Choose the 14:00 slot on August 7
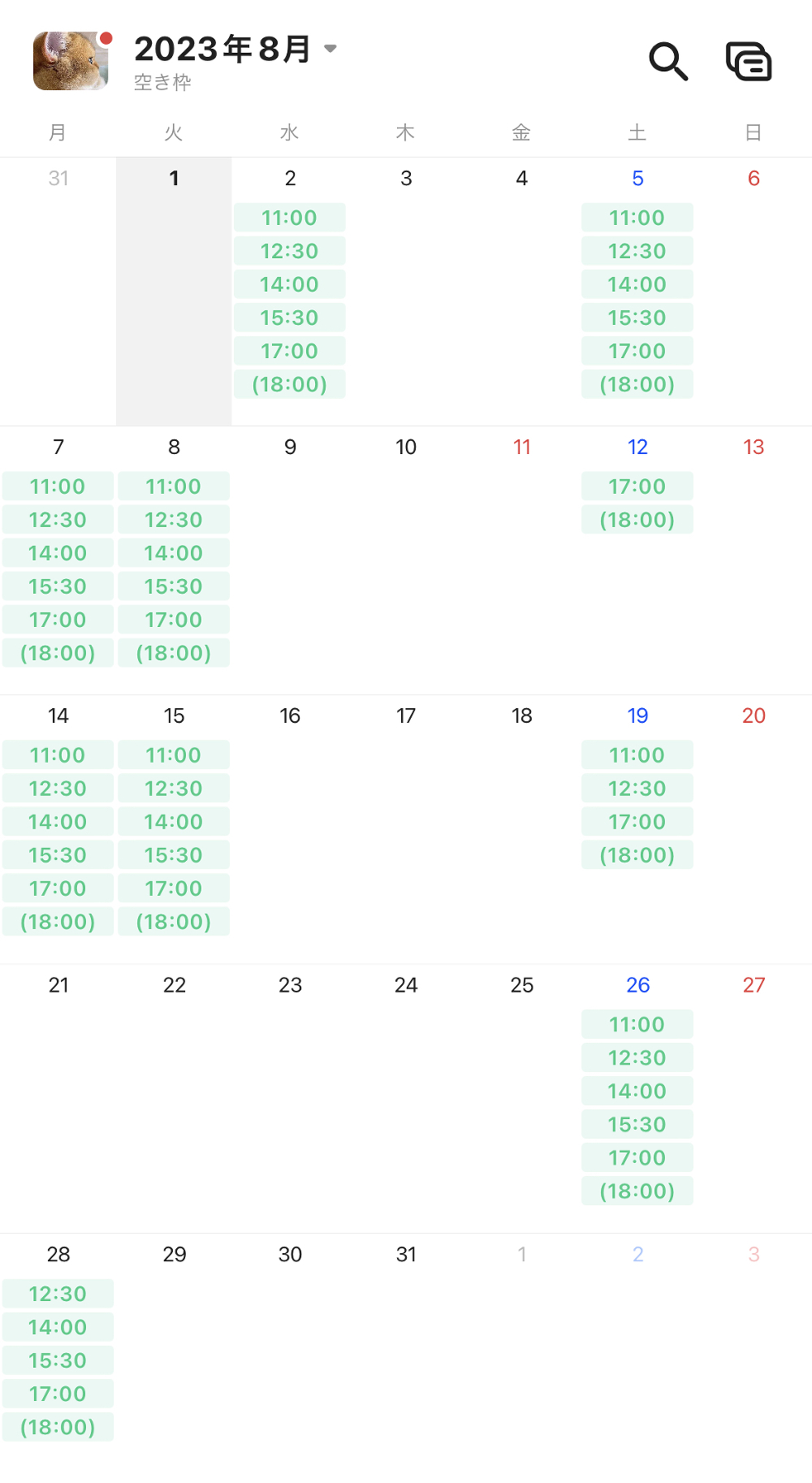Image resolution: width=812 pixels, height=1483 pixels. [58, 553]
